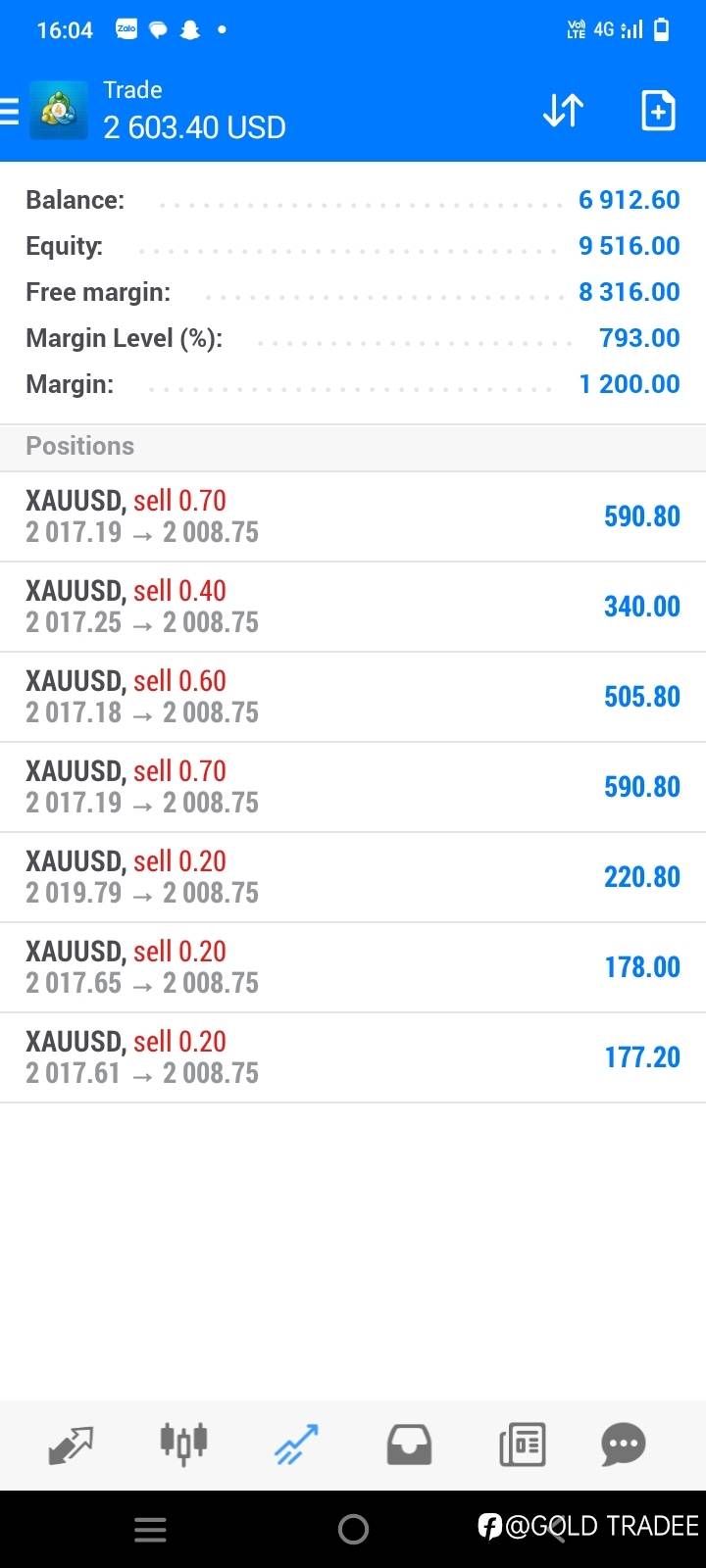Create a new order with the plus icon
This screenshot has height=1568, width=706.
pos(658,111)
